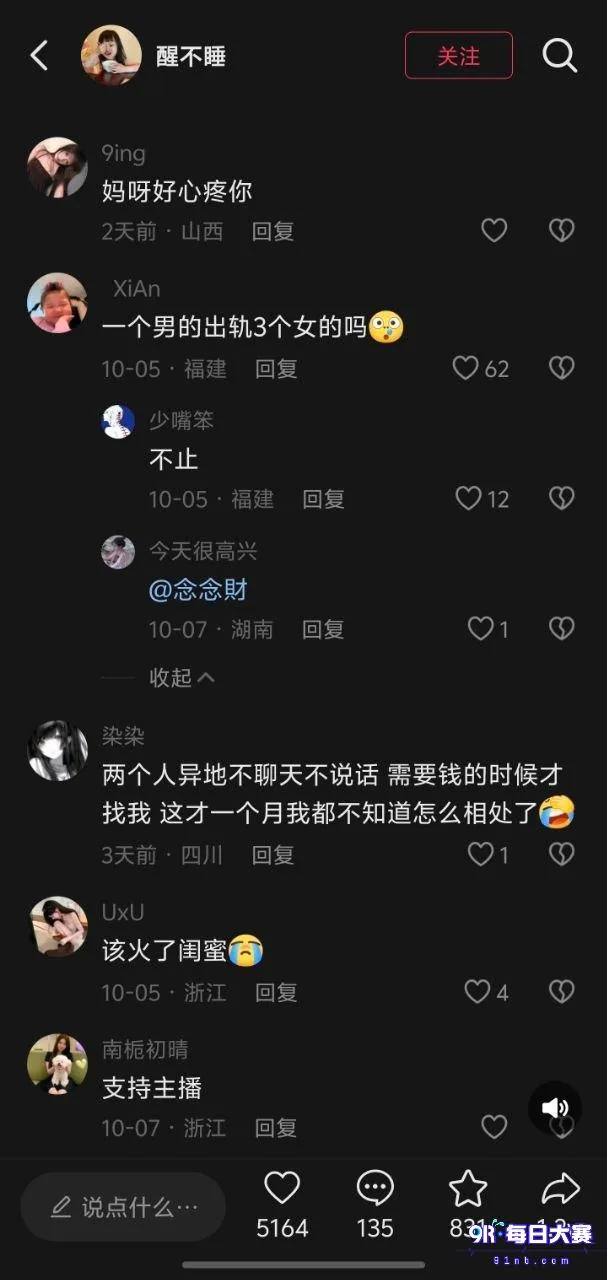Open the @念念财 mention link

click(x=198, y=590)
